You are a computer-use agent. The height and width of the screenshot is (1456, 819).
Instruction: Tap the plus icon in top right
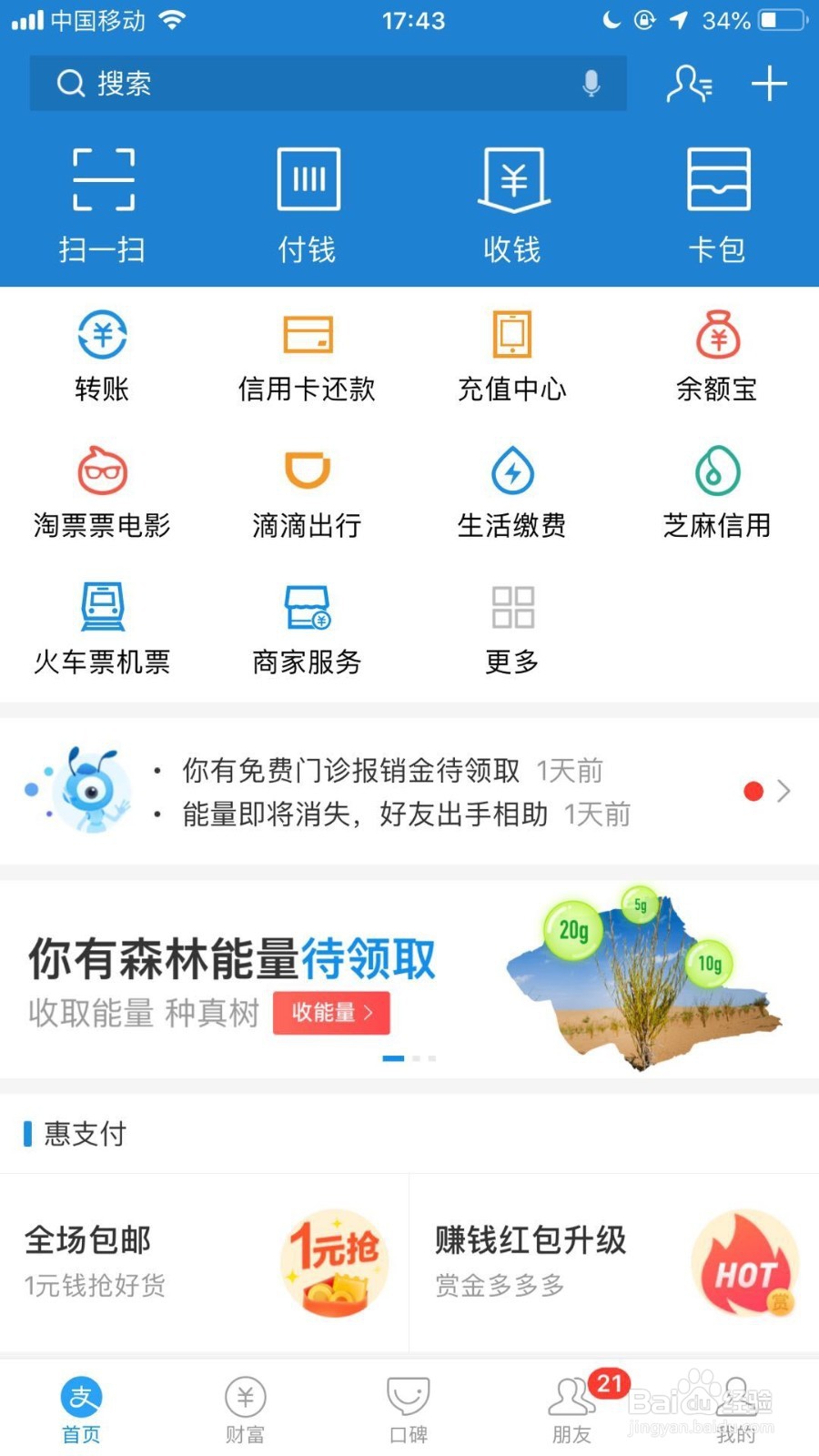[769, 84]
